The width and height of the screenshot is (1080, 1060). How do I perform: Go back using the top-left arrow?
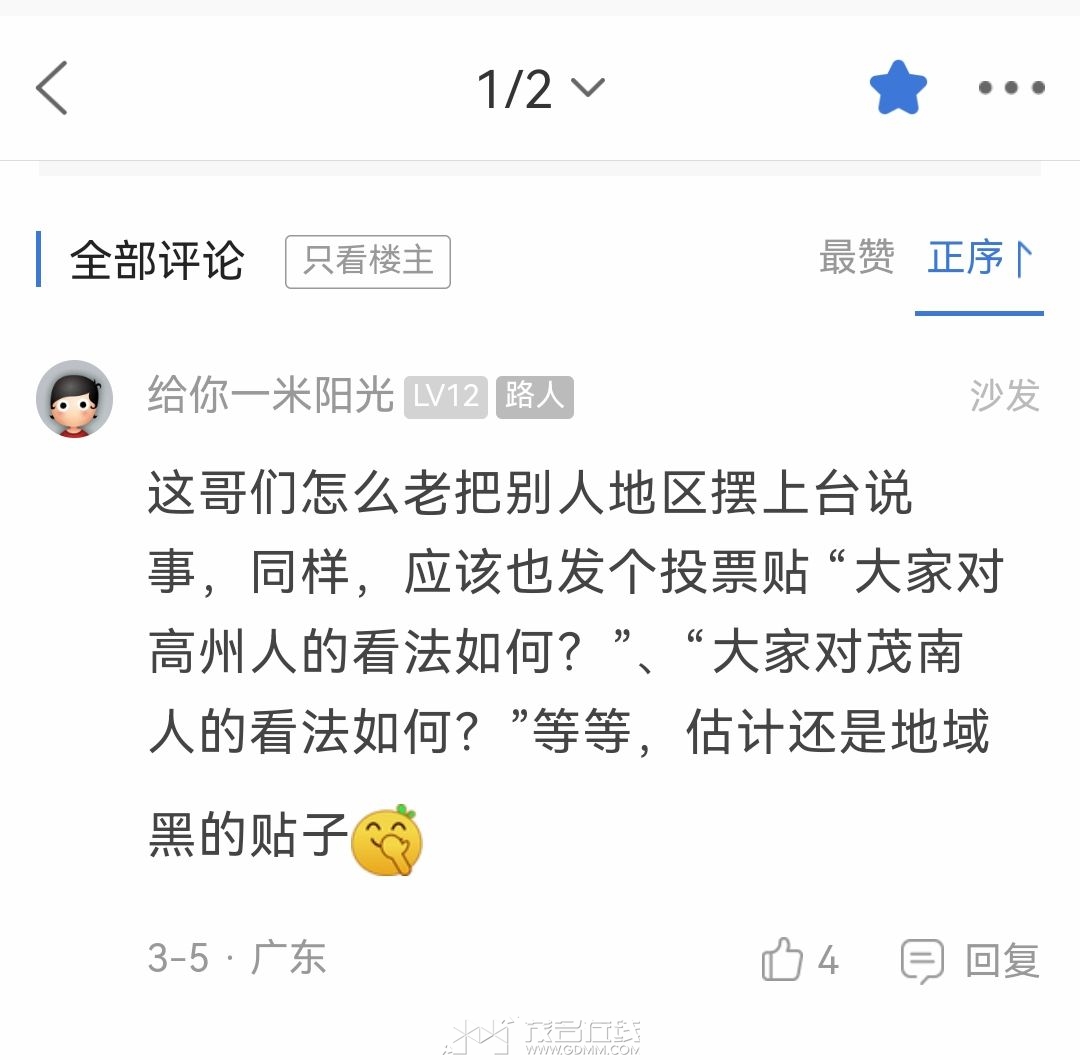click(52, 88)
